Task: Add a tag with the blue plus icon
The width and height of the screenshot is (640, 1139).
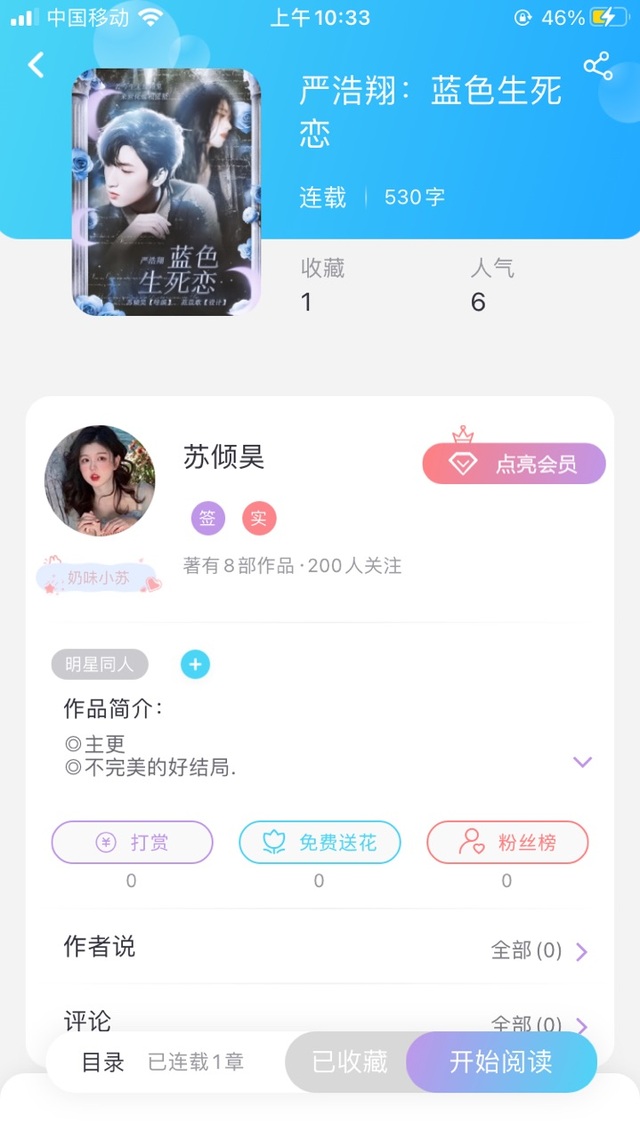Action: pos(195,664)
